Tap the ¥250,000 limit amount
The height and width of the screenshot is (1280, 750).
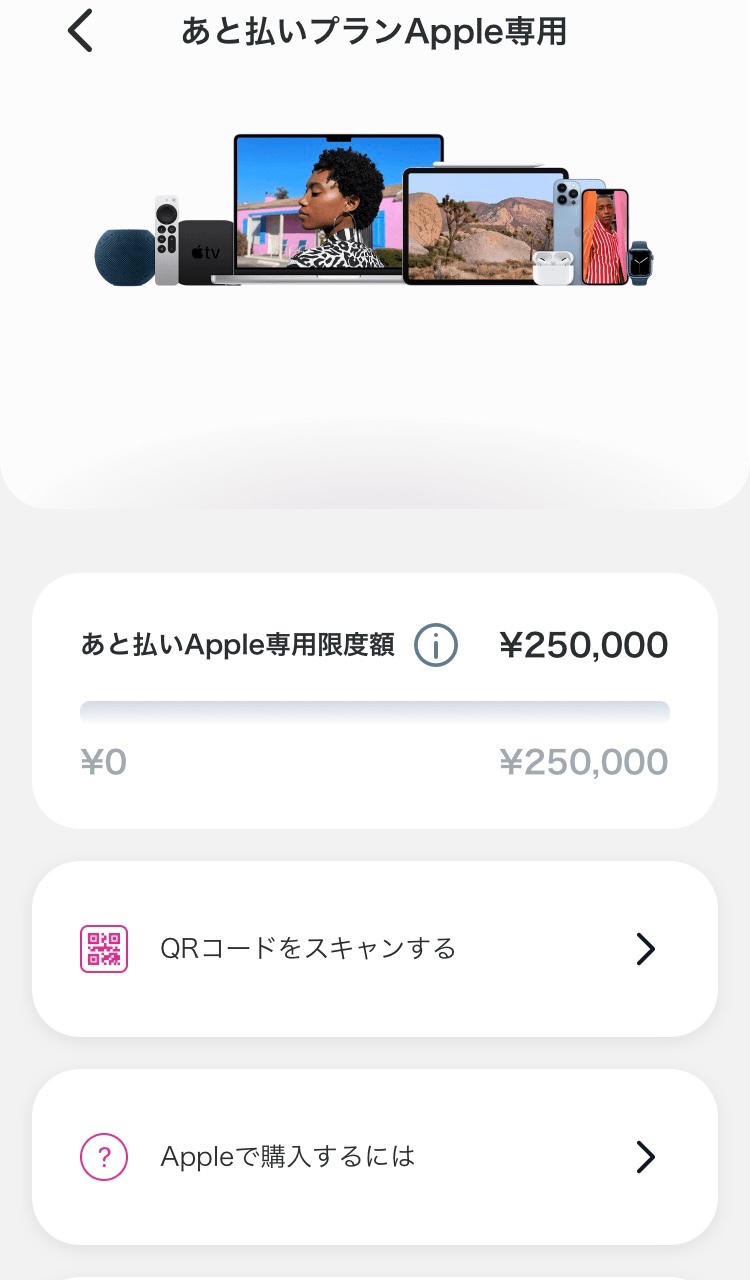584,644
